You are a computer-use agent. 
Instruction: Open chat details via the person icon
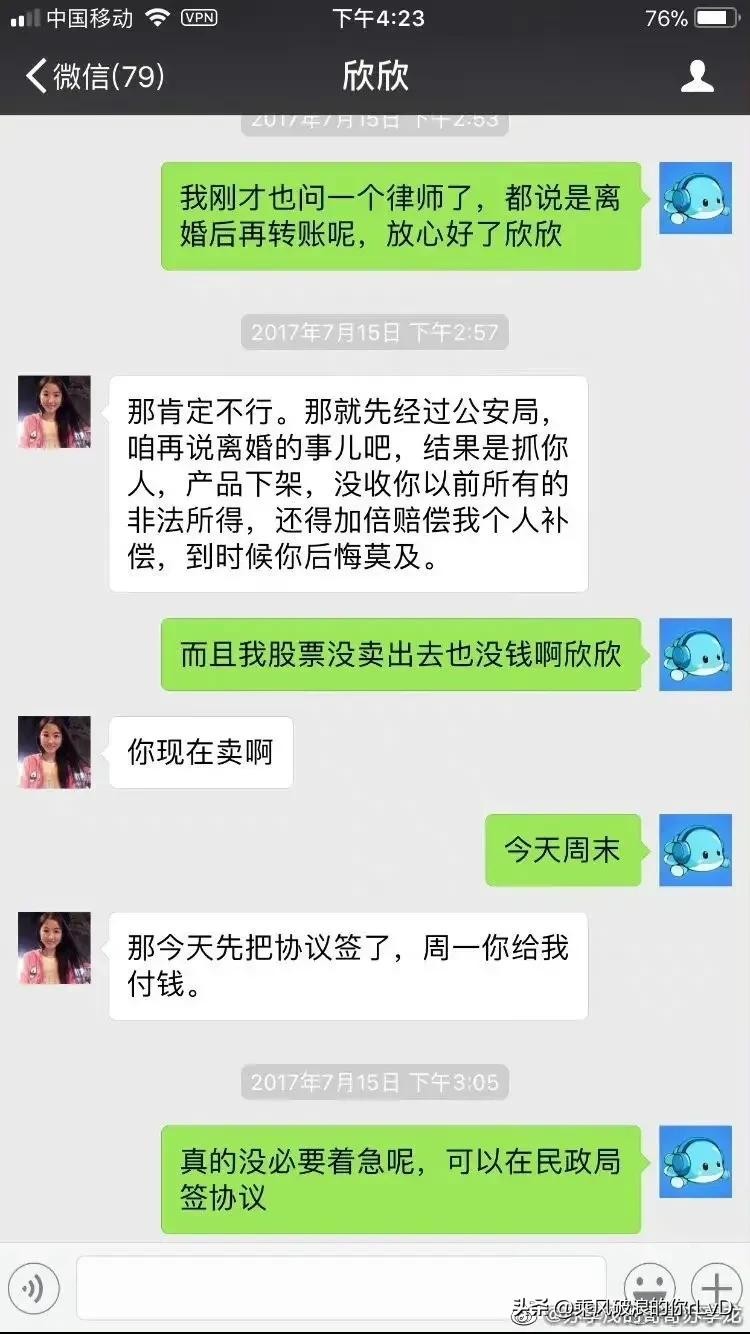point(697,76)
